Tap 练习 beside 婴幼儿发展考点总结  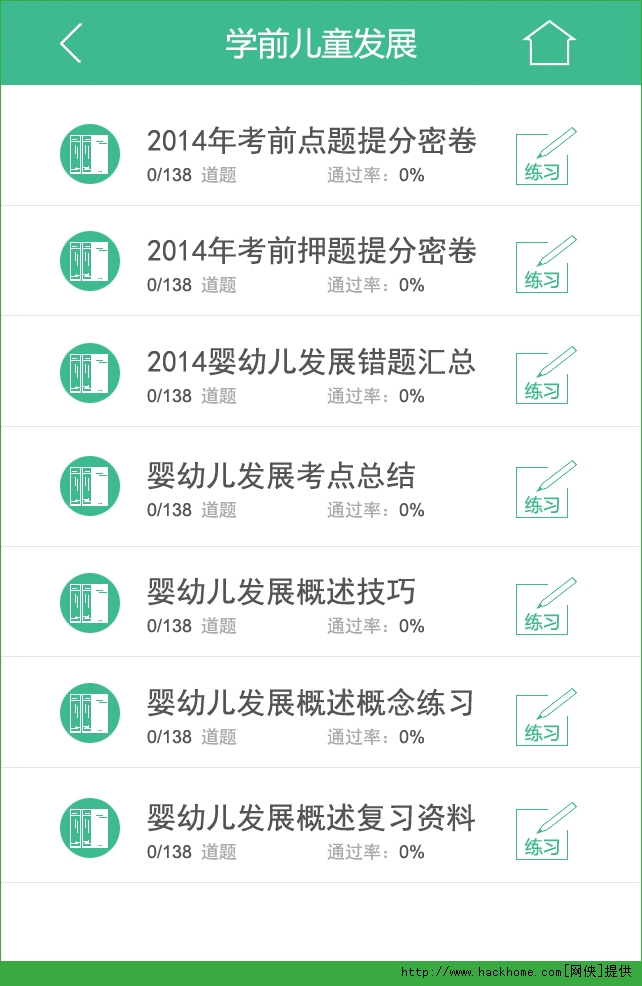point(544,491)
